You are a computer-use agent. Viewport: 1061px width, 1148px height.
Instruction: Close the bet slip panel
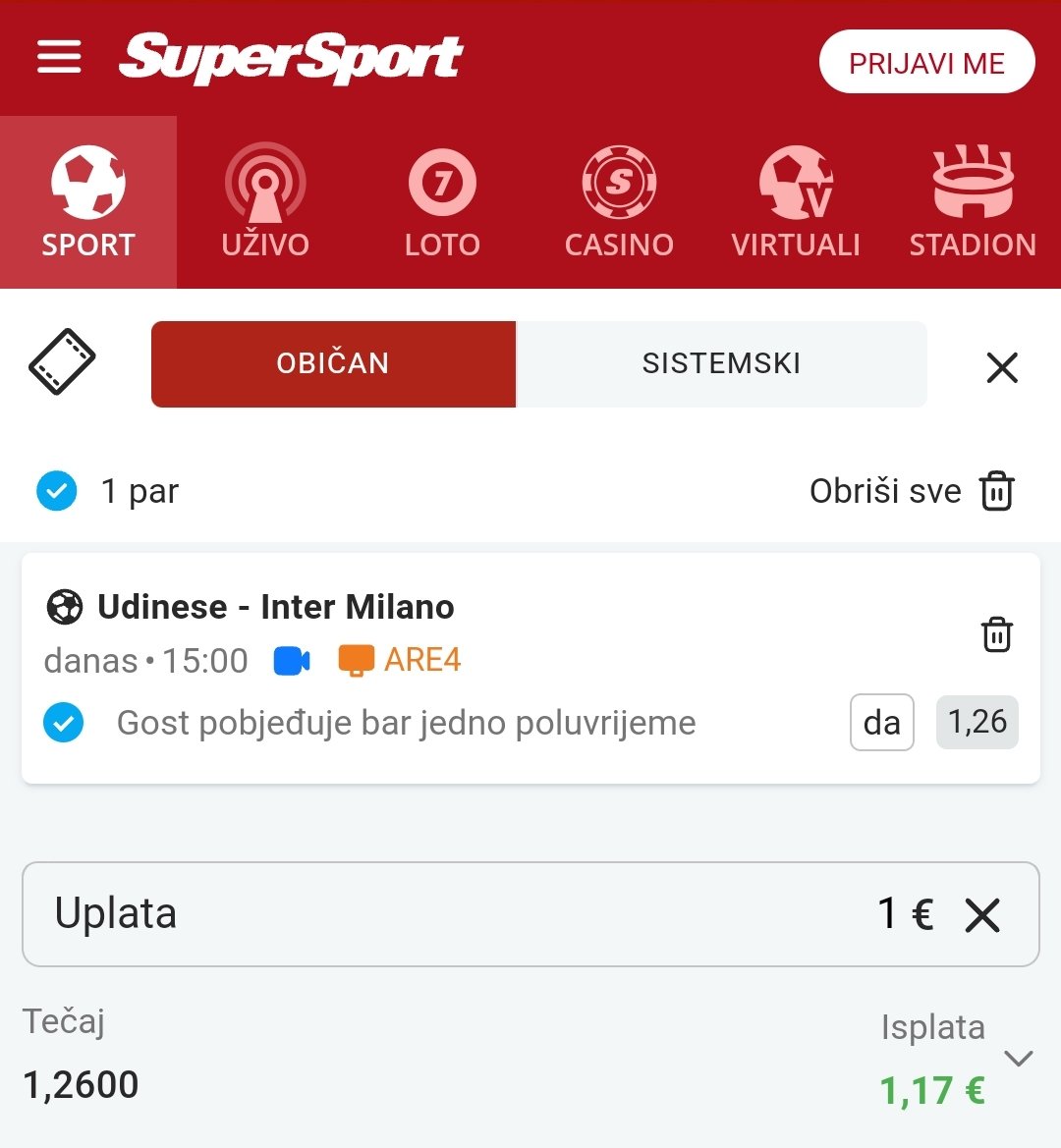(1001, 368)
